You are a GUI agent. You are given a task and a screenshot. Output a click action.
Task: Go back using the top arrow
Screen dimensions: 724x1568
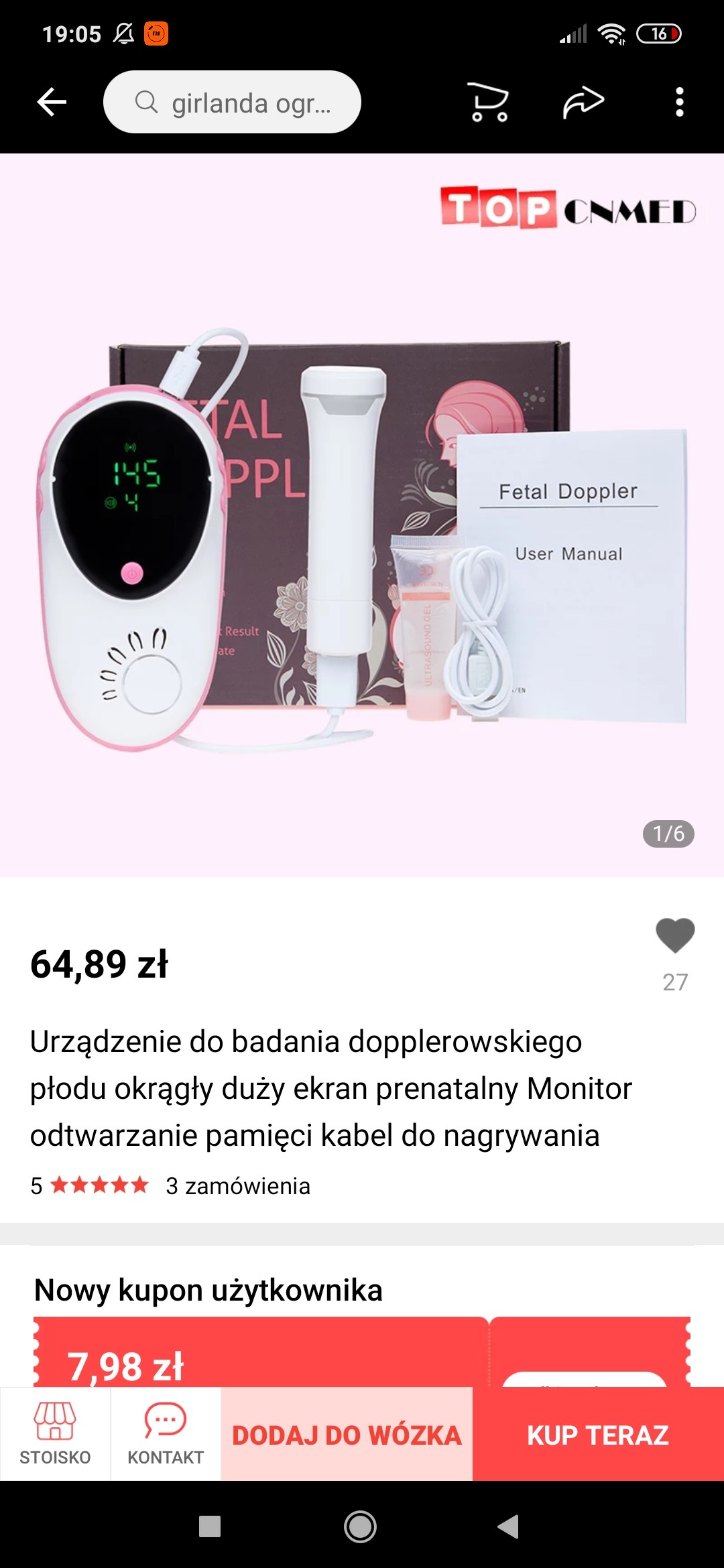click(52, 103)
